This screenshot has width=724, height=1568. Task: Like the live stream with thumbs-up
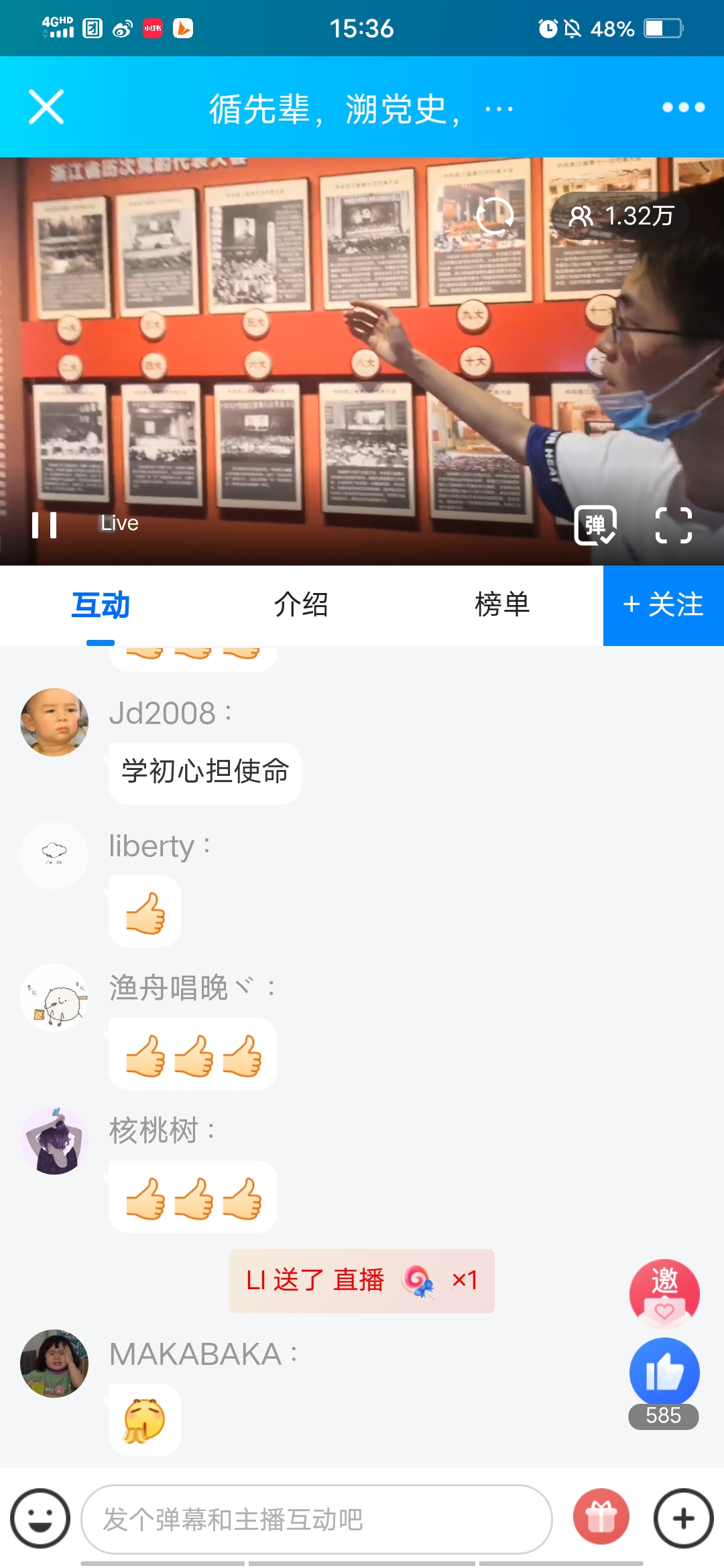point(664,1373)
